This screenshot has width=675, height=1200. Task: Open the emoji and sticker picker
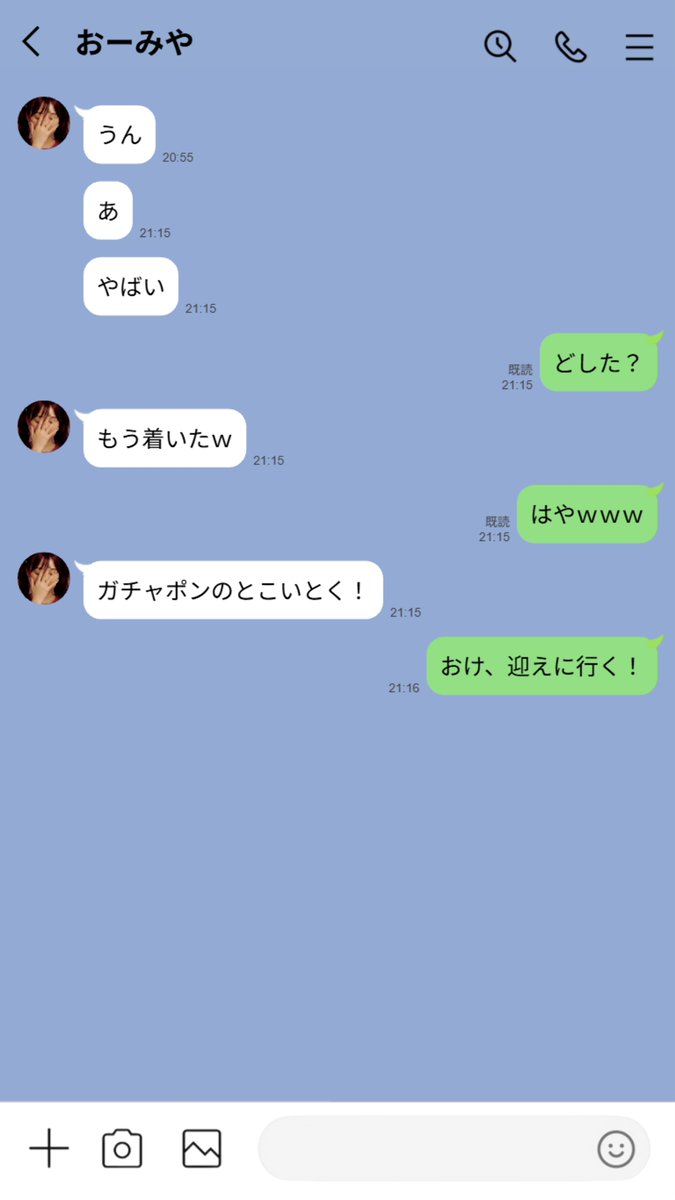pos(616,1149)
